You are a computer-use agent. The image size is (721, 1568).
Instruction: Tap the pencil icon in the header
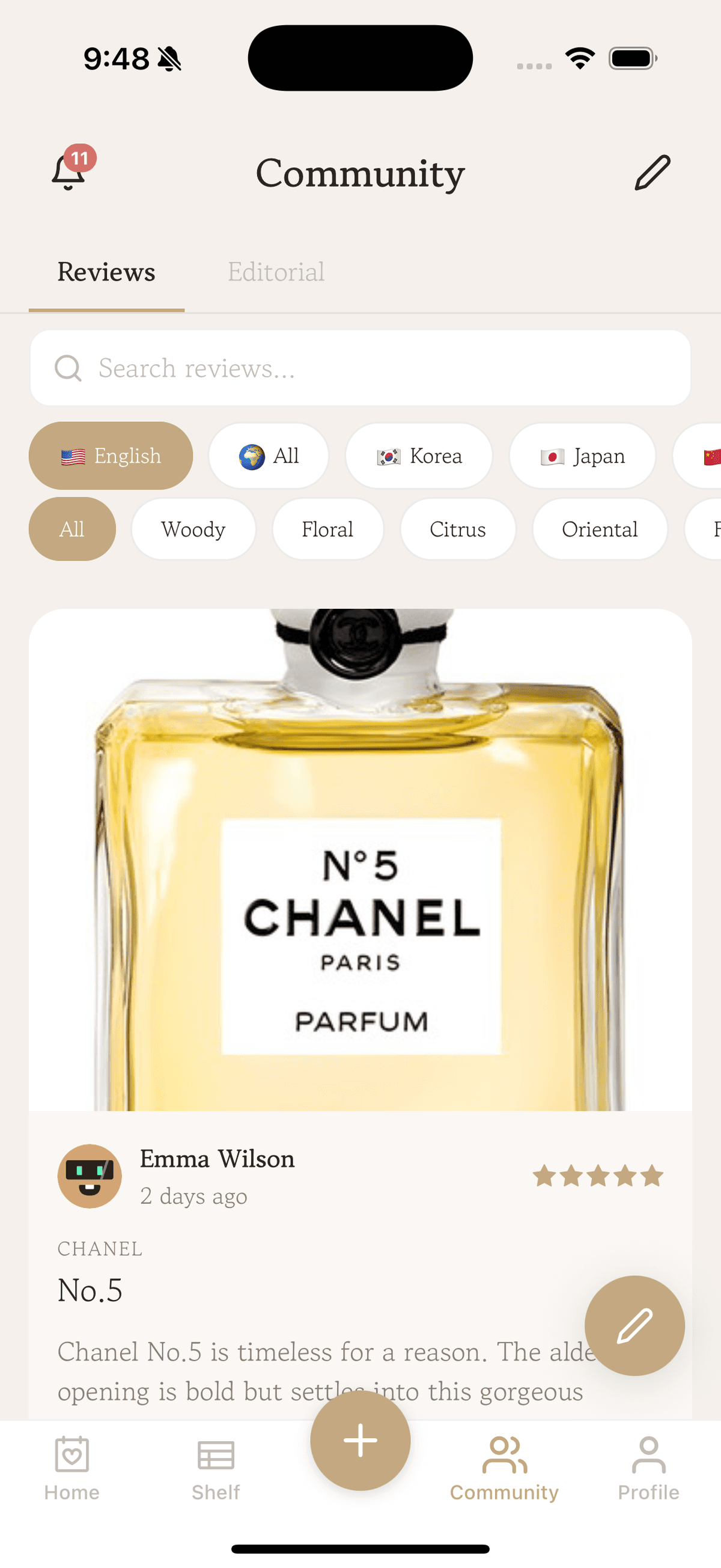(652, 173)
